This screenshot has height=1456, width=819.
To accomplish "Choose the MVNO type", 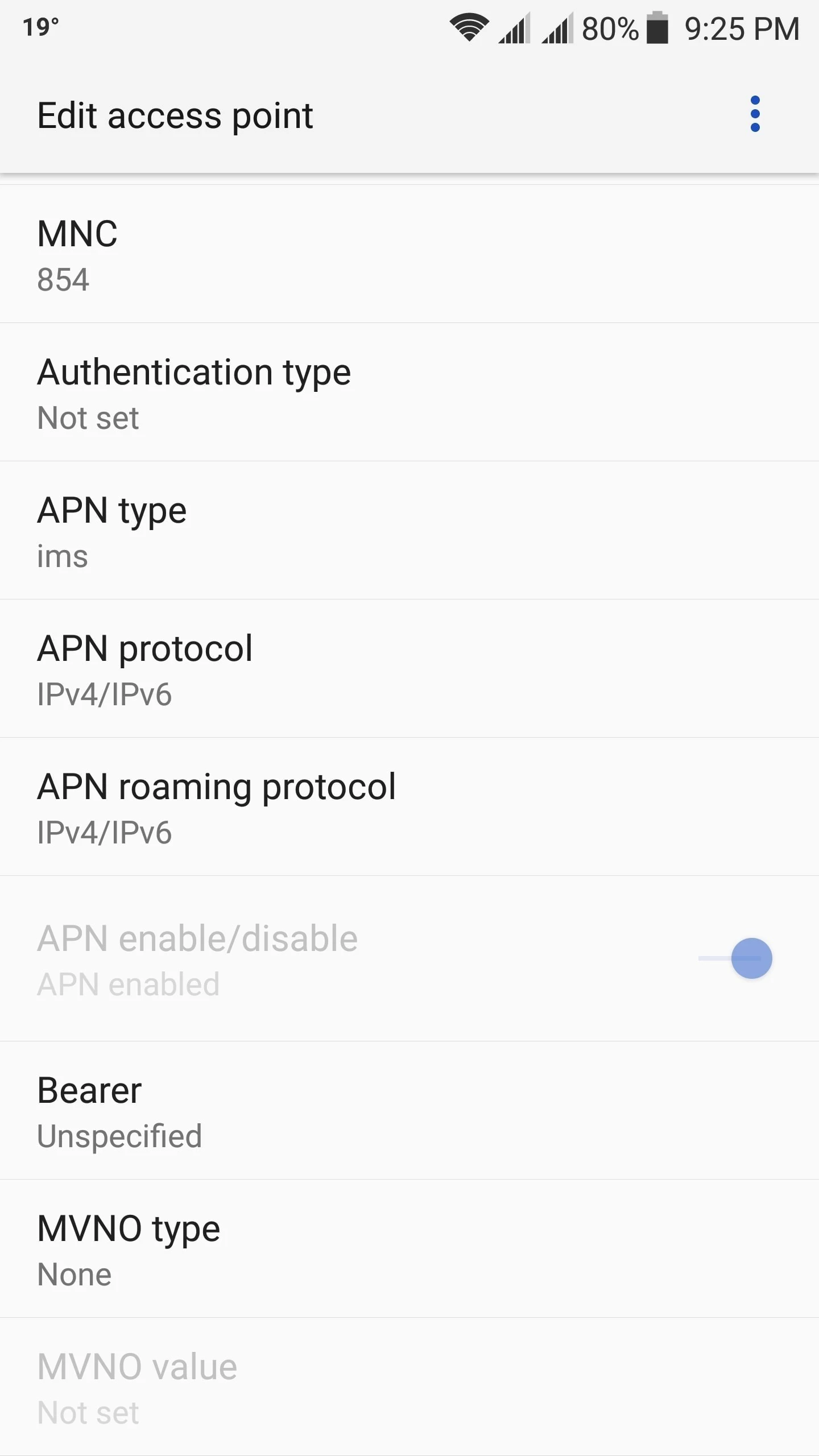I will (x=409, y=1249).
